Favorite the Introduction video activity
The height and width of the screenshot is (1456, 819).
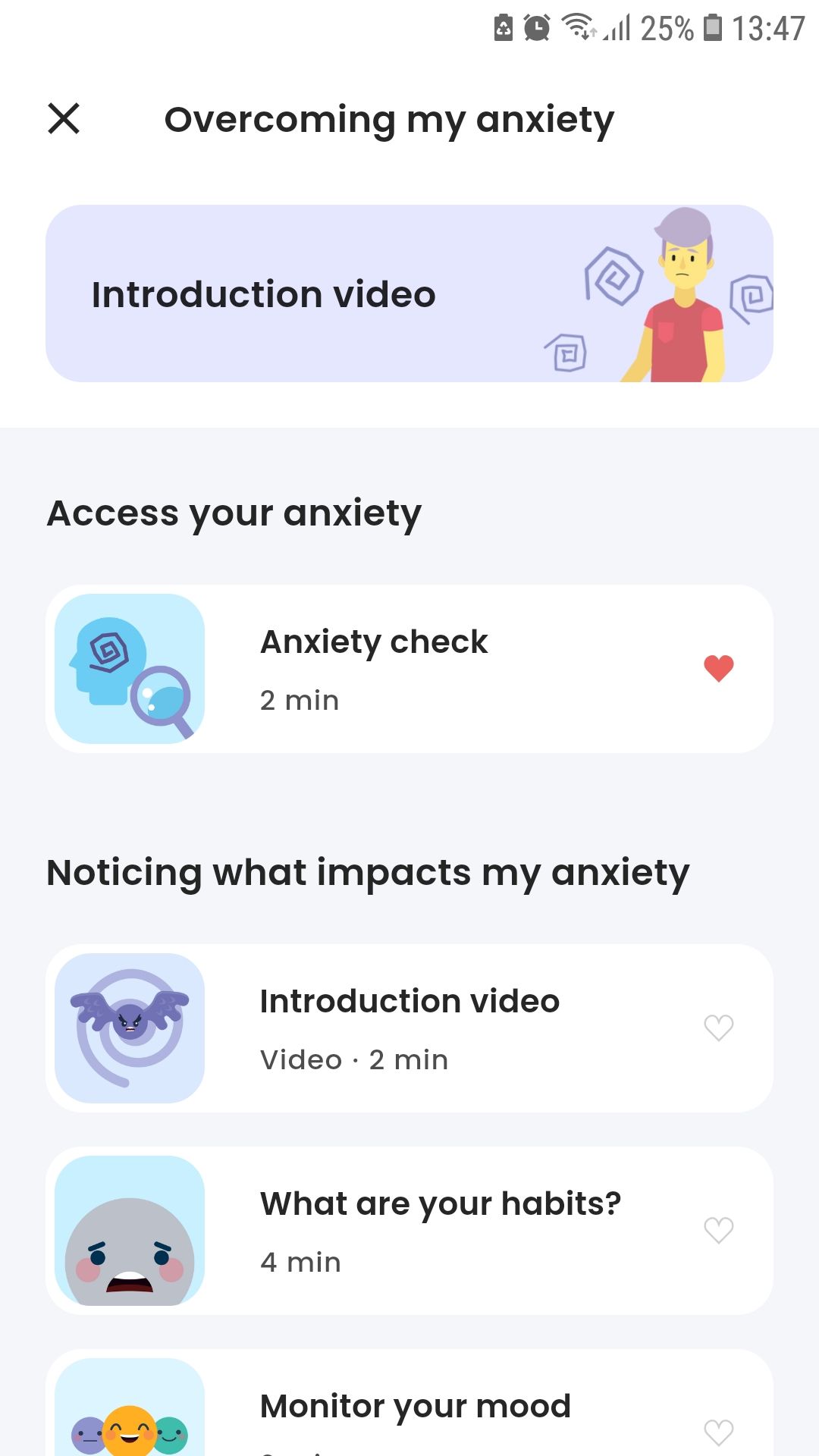tap(717, 1028)
